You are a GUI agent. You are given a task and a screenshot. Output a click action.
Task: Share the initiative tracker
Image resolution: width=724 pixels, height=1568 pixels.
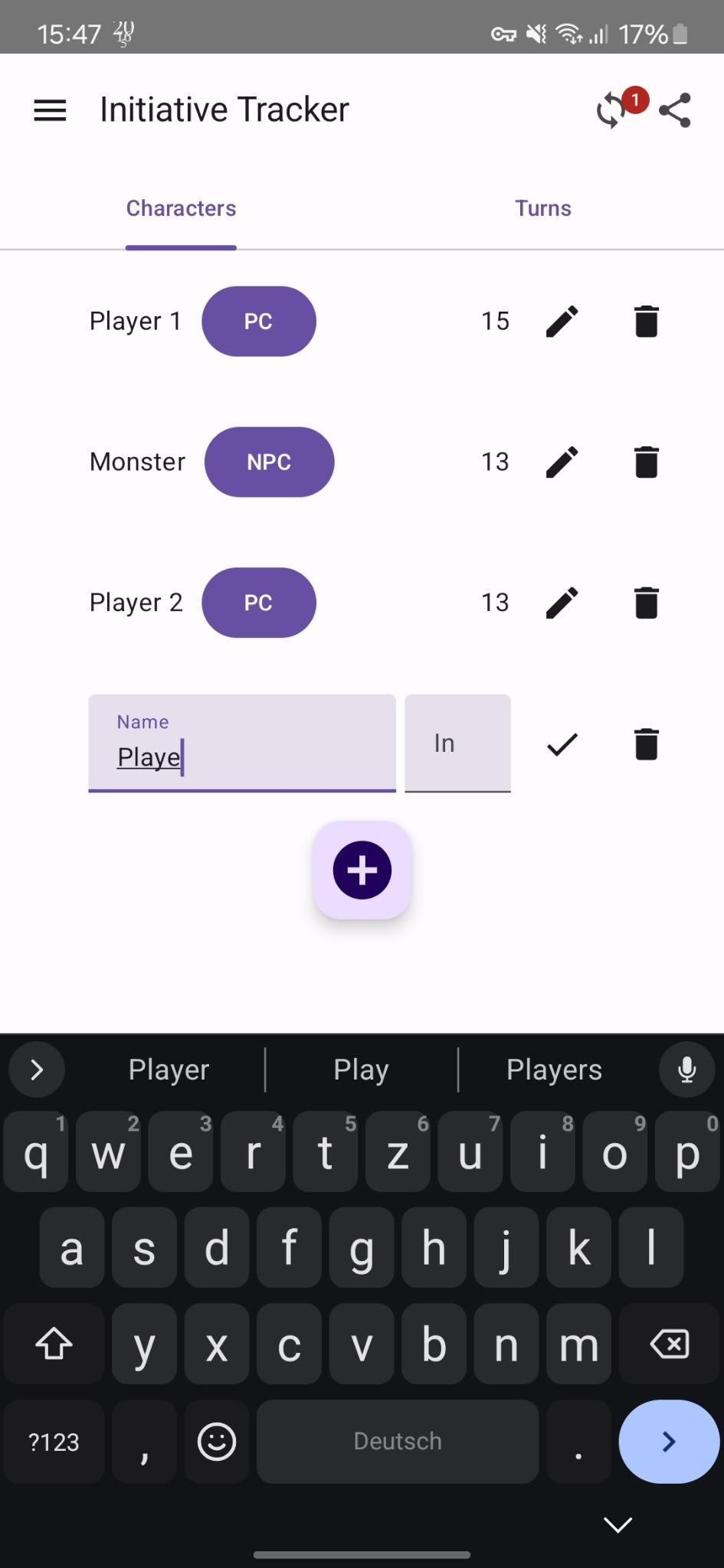[x=675, y=110]
